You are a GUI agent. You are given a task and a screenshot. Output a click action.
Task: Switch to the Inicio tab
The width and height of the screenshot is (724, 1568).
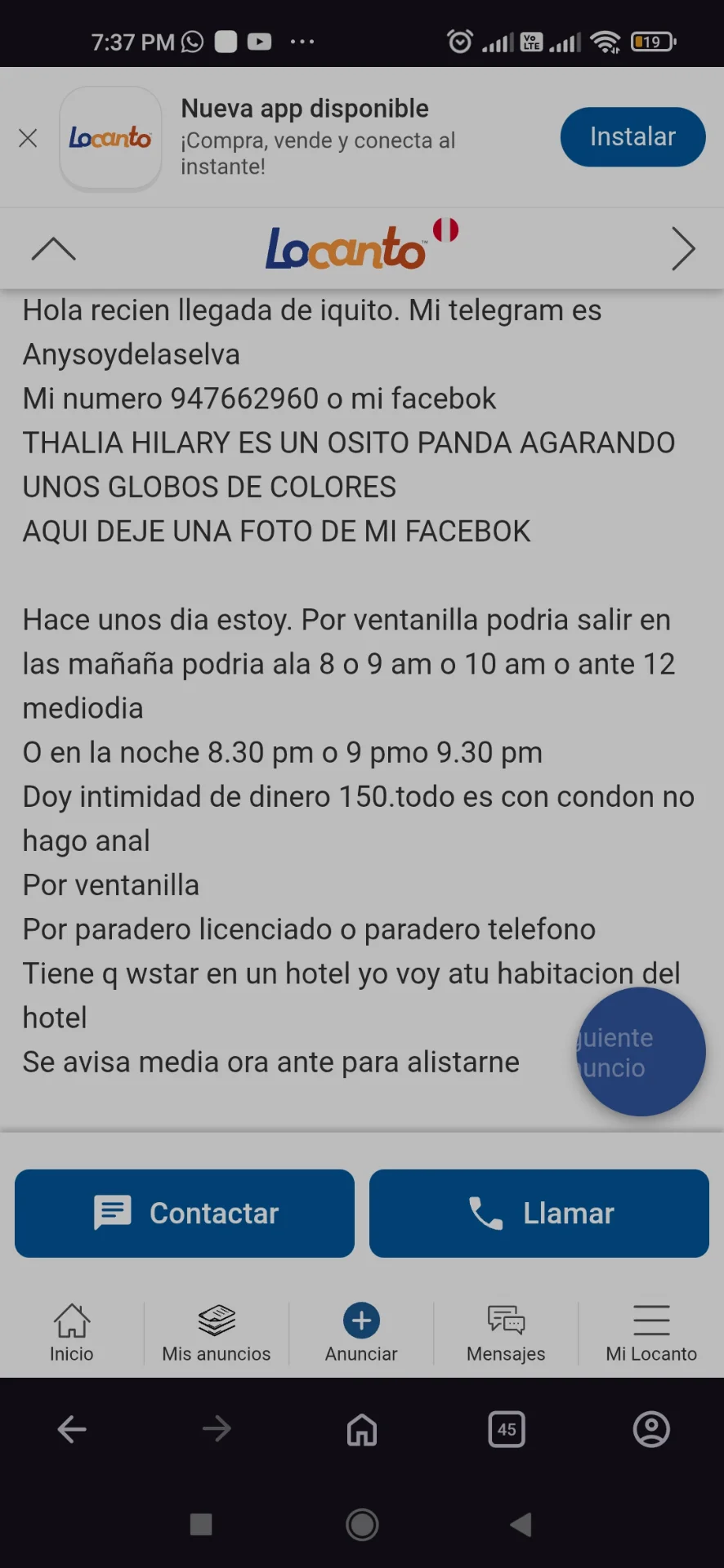tap(72, 1333)
